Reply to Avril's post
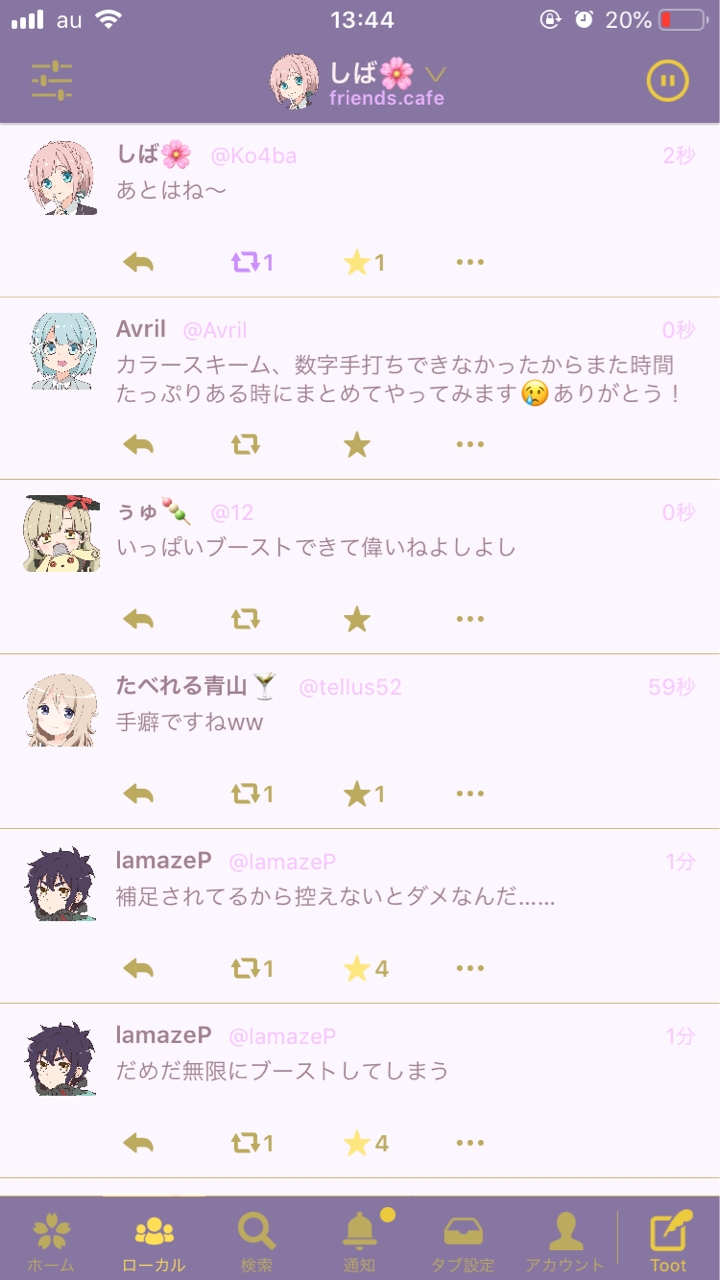The height and width of the screenshot is (1280, 720). pyautogui.click(x=138, y=445)
